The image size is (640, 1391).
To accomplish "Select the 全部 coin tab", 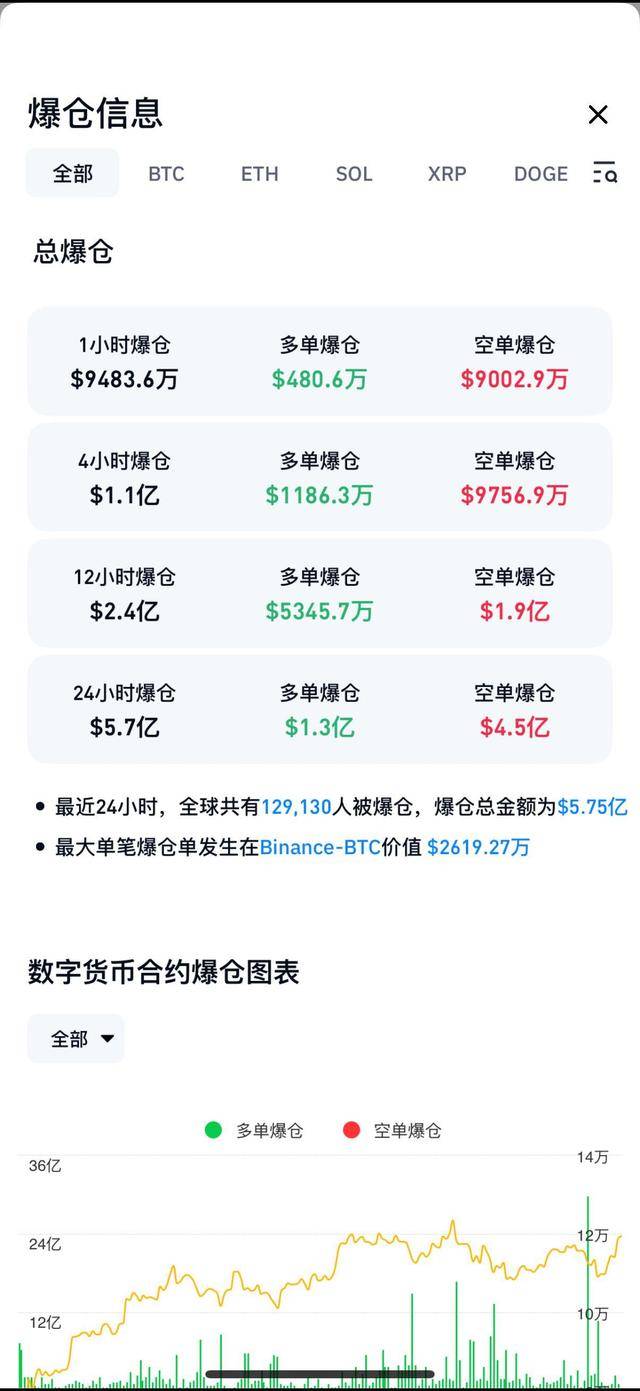I will [72, 173].
